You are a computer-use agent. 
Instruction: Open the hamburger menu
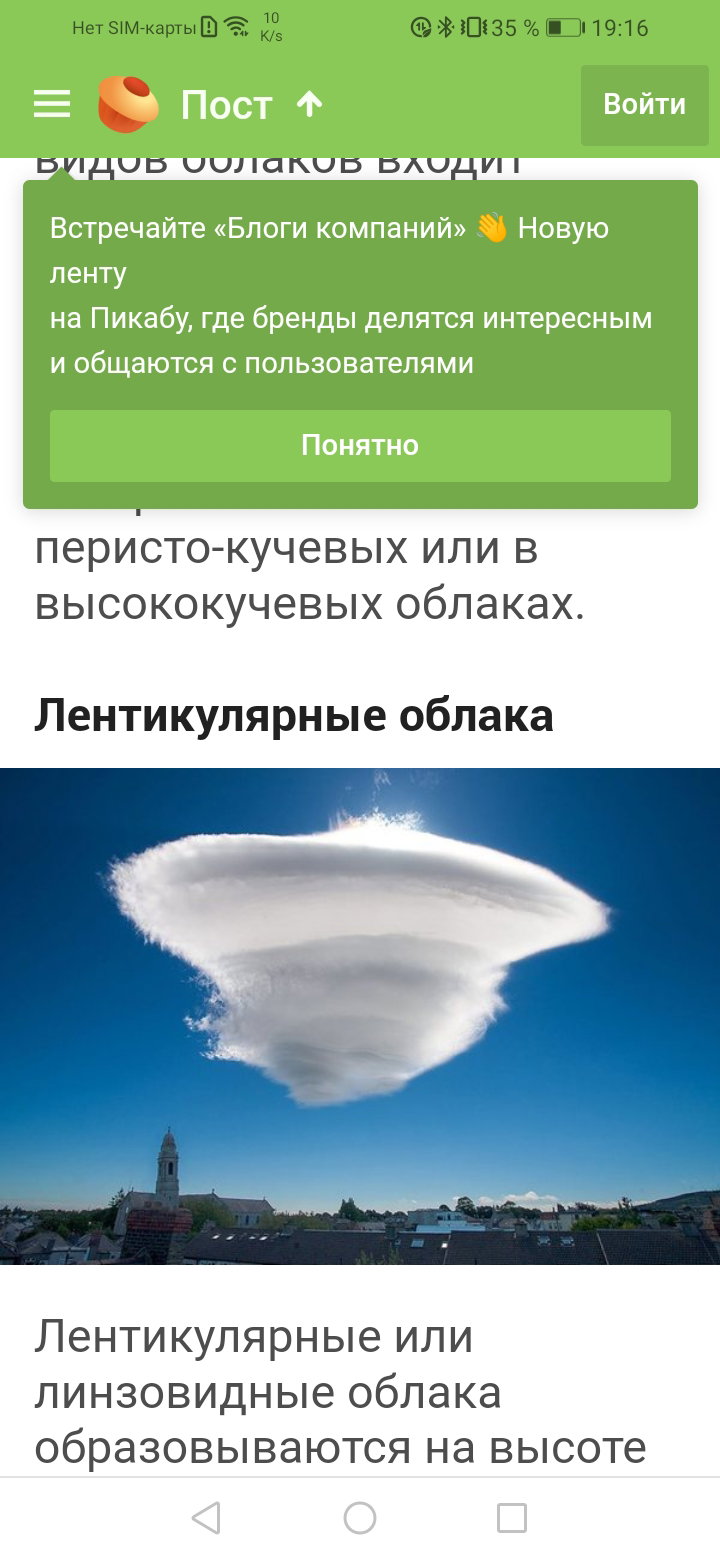(x=52, y=104)
